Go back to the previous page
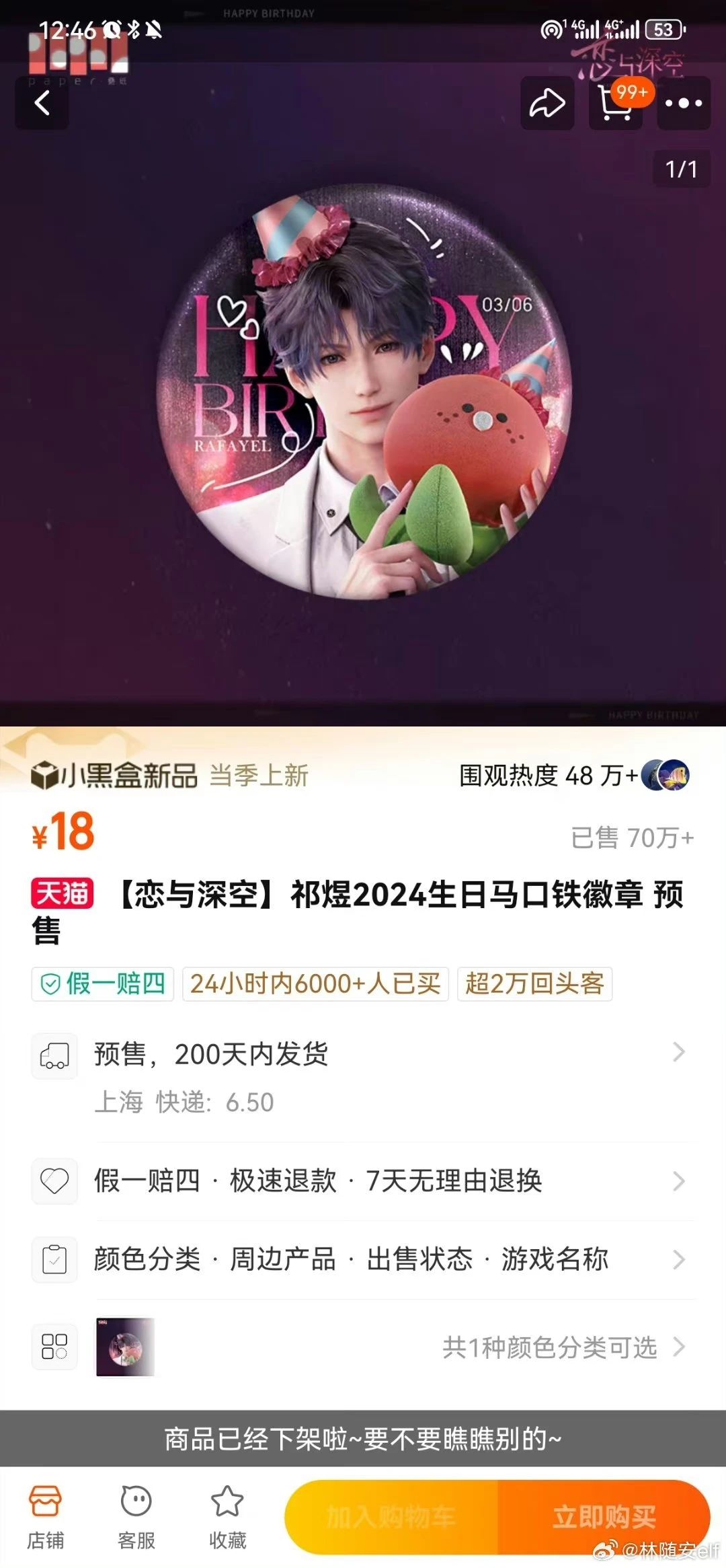The width and height of the screenshot is (726, 1568). point(42,104)
